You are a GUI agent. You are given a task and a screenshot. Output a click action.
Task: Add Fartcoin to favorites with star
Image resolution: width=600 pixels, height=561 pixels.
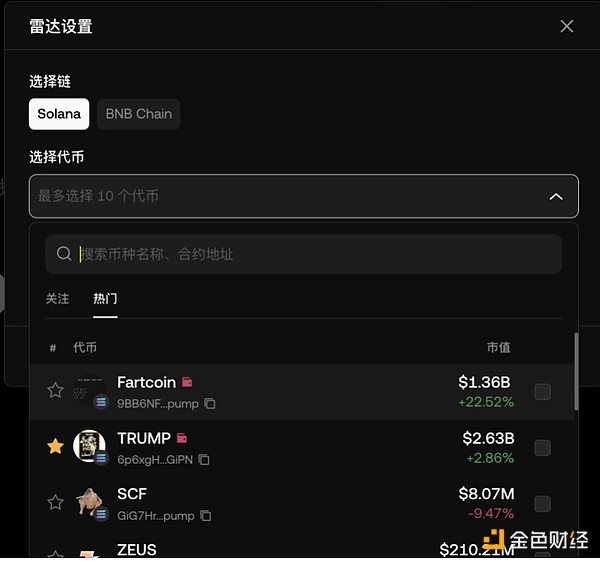(56, 390)
